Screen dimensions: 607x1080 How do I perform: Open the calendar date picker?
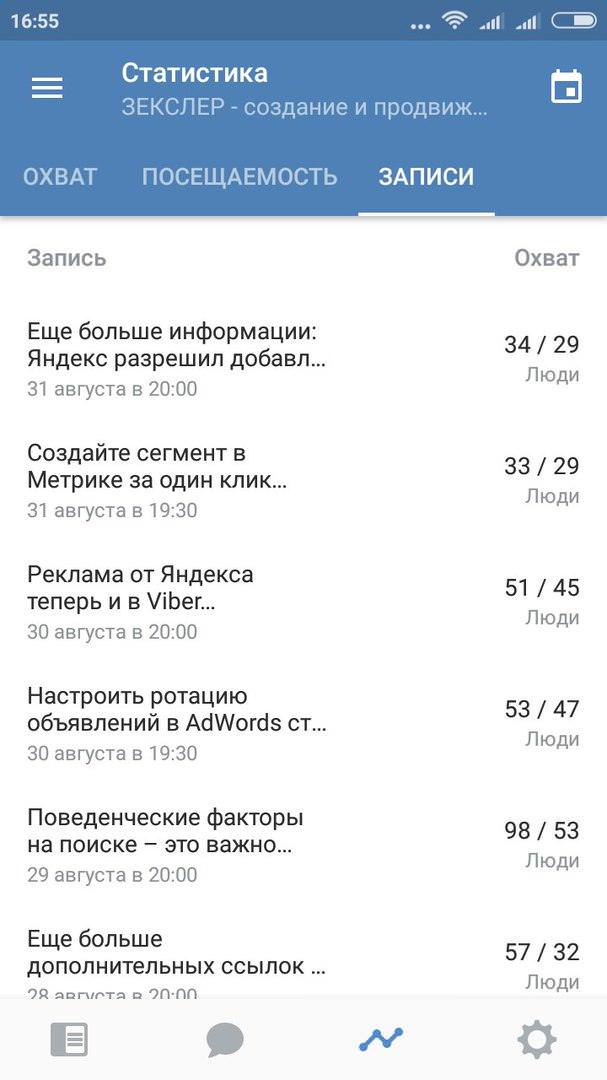pyautogui.click(x=566, y=87)
